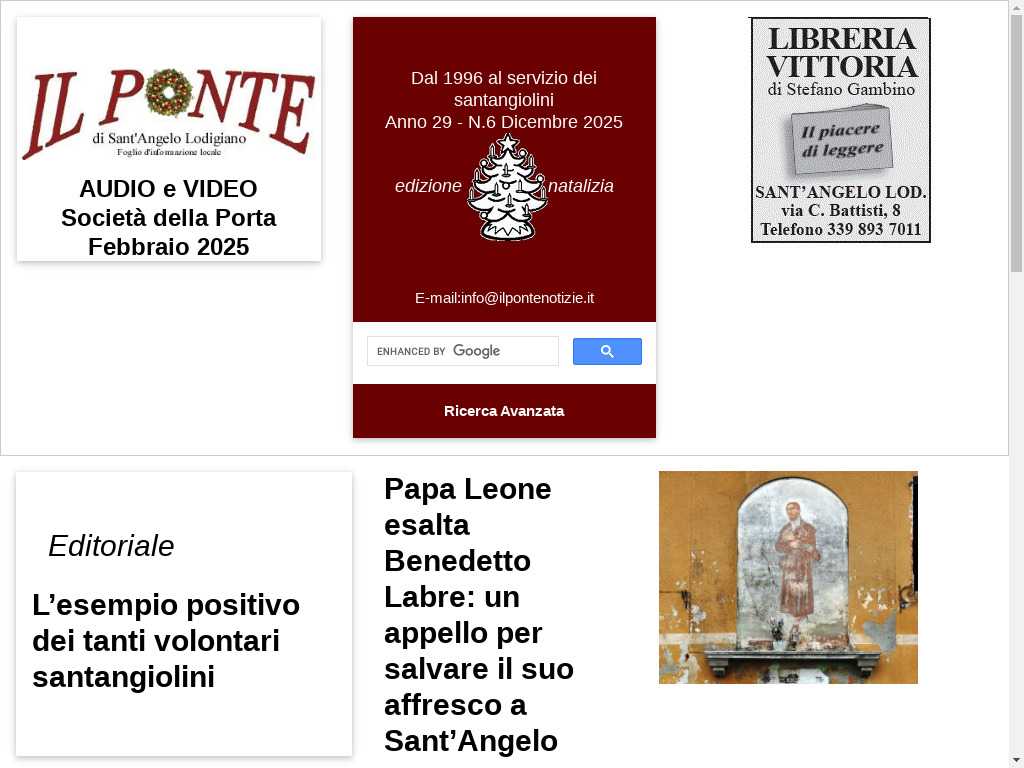Tap the blue search magnifier button
The height and width of the screenshot is (768, 1024).
[607, 351]
